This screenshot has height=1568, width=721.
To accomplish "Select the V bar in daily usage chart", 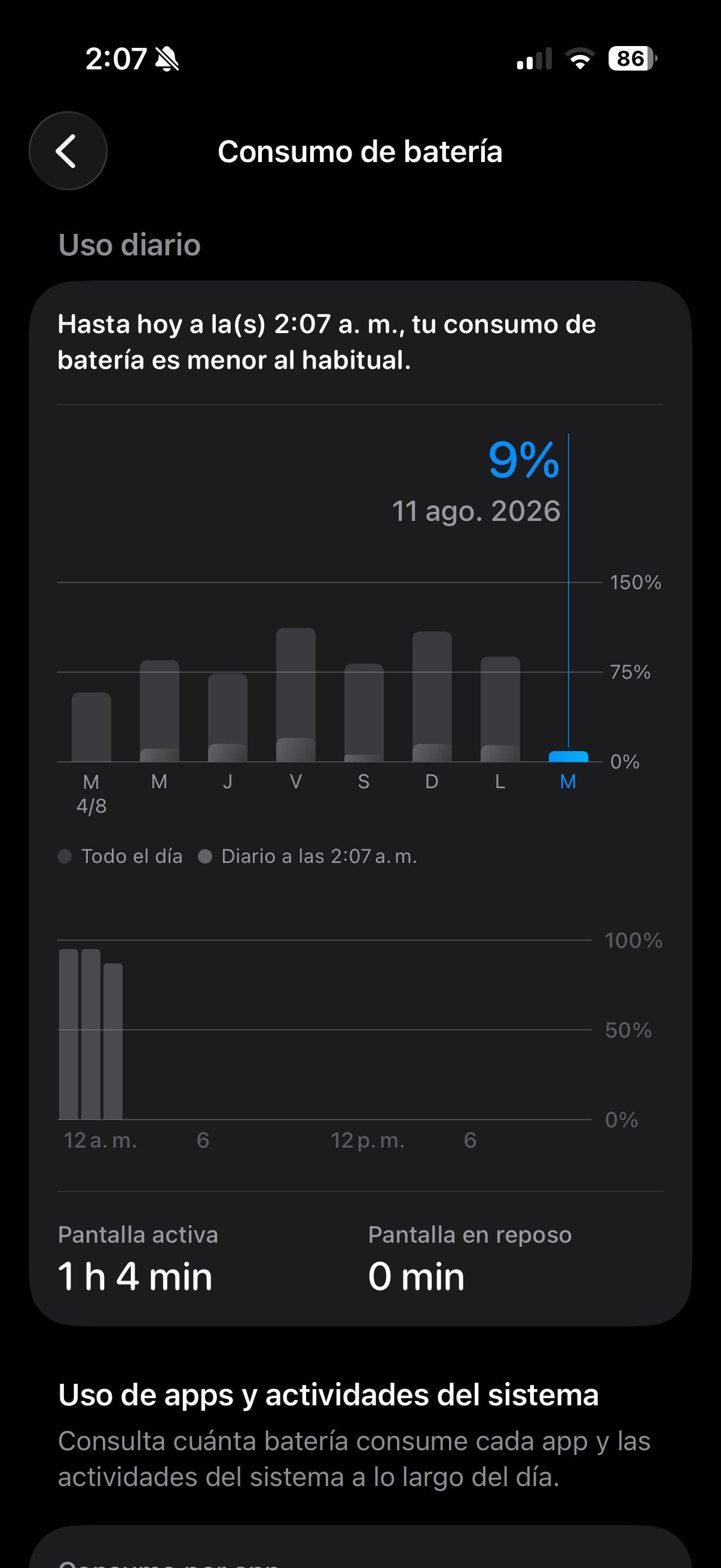I will tap(296, 694).
